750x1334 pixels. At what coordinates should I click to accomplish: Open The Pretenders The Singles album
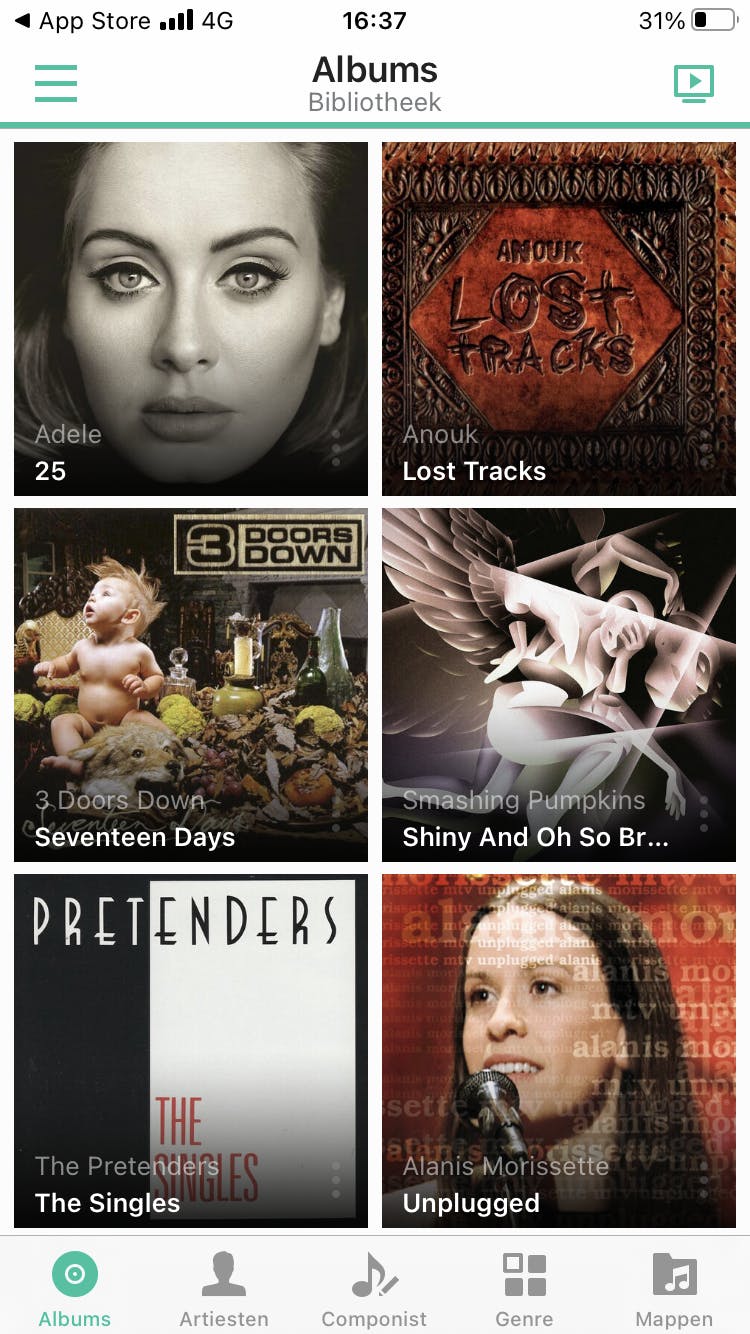click(x=190, y=1040)
